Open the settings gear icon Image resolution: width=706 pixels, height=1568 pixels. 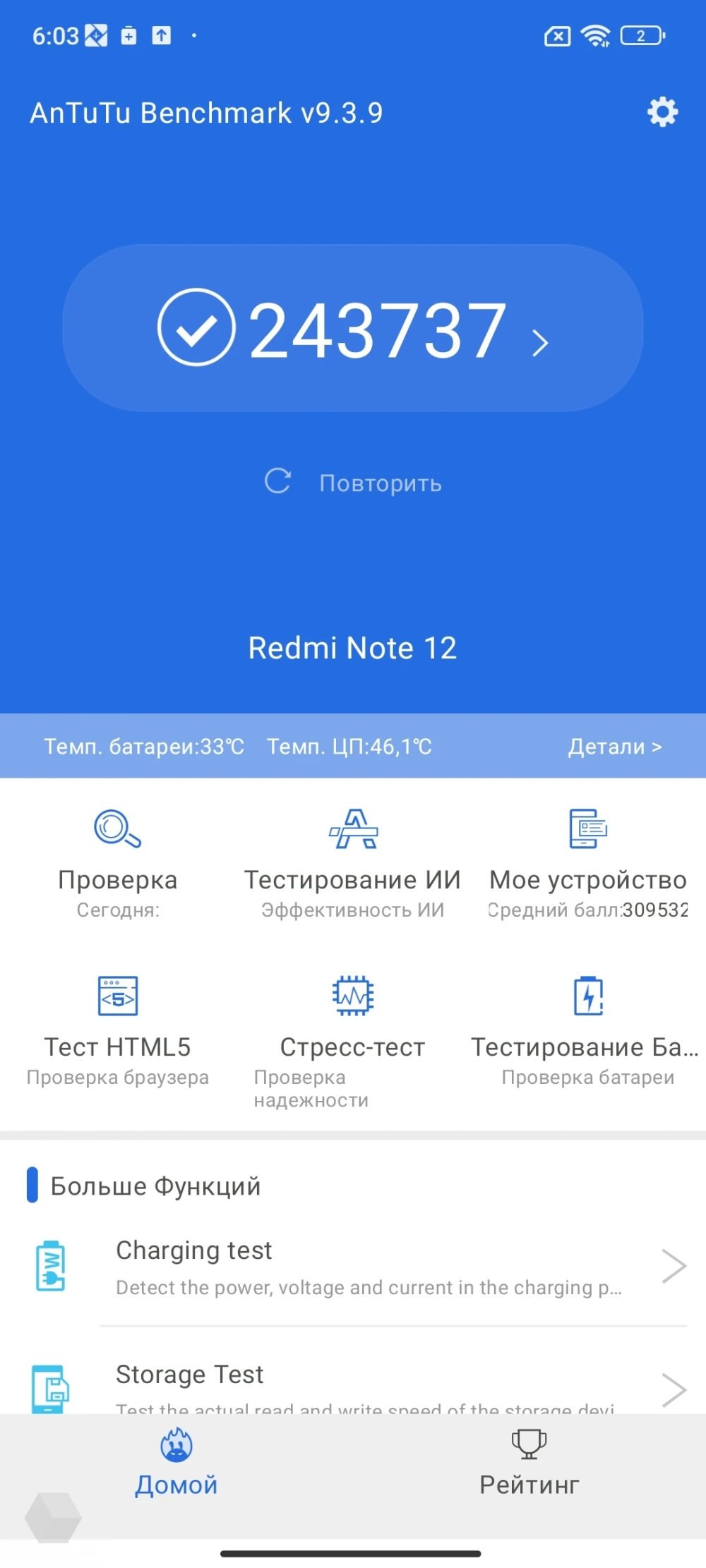662,112
